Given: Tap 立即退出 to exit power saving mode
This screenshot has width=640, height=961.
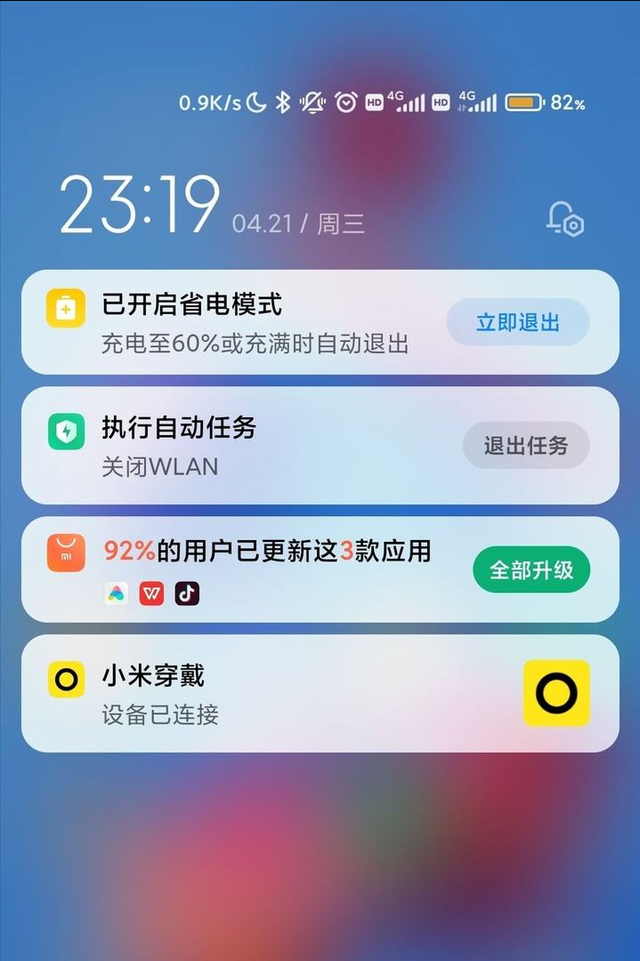Looking at the screenshot, I should coord(517,322).
